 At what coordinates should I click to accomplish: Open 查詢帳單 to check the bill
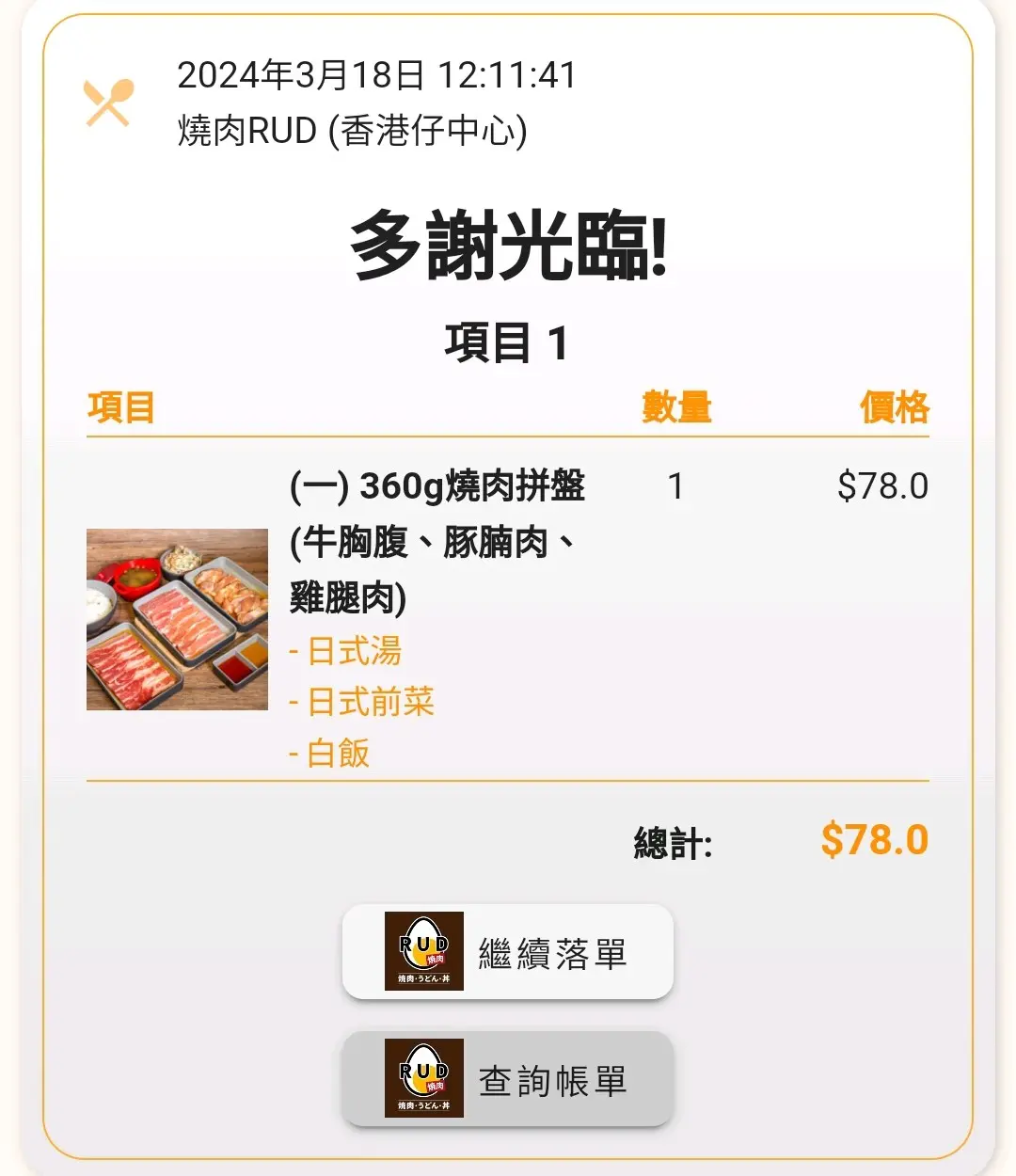coord(508,1079)
